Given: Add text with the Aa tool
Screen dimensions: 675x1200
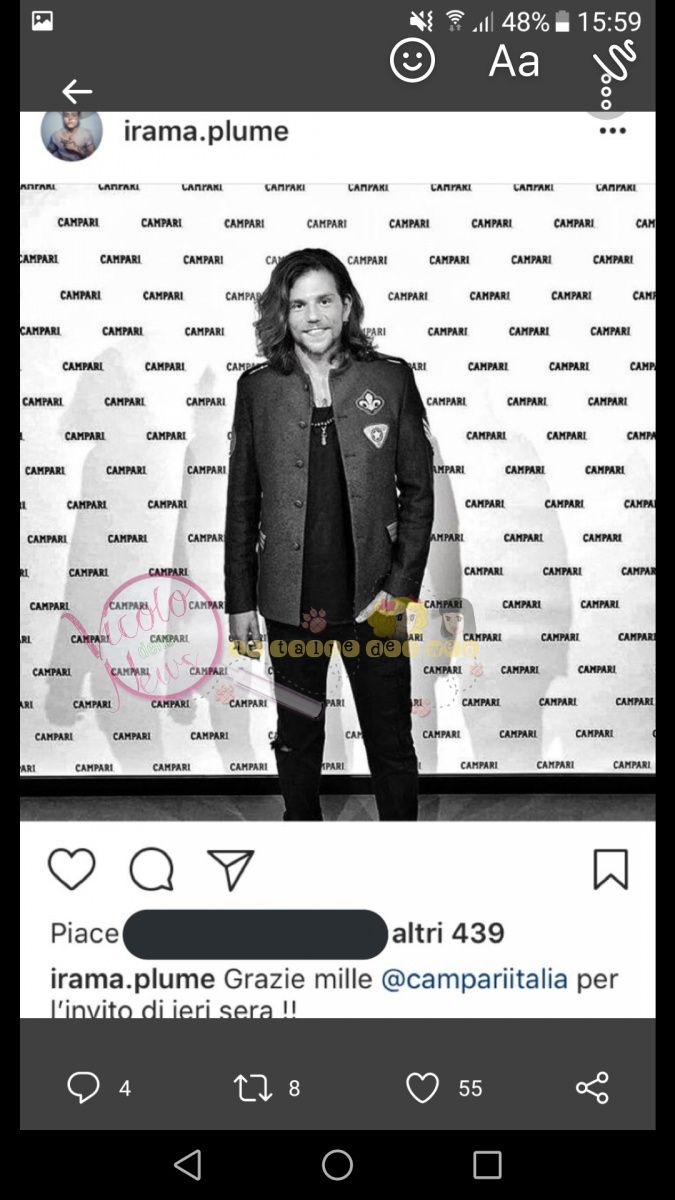Looking at the screenshot, I should (514, 62).
